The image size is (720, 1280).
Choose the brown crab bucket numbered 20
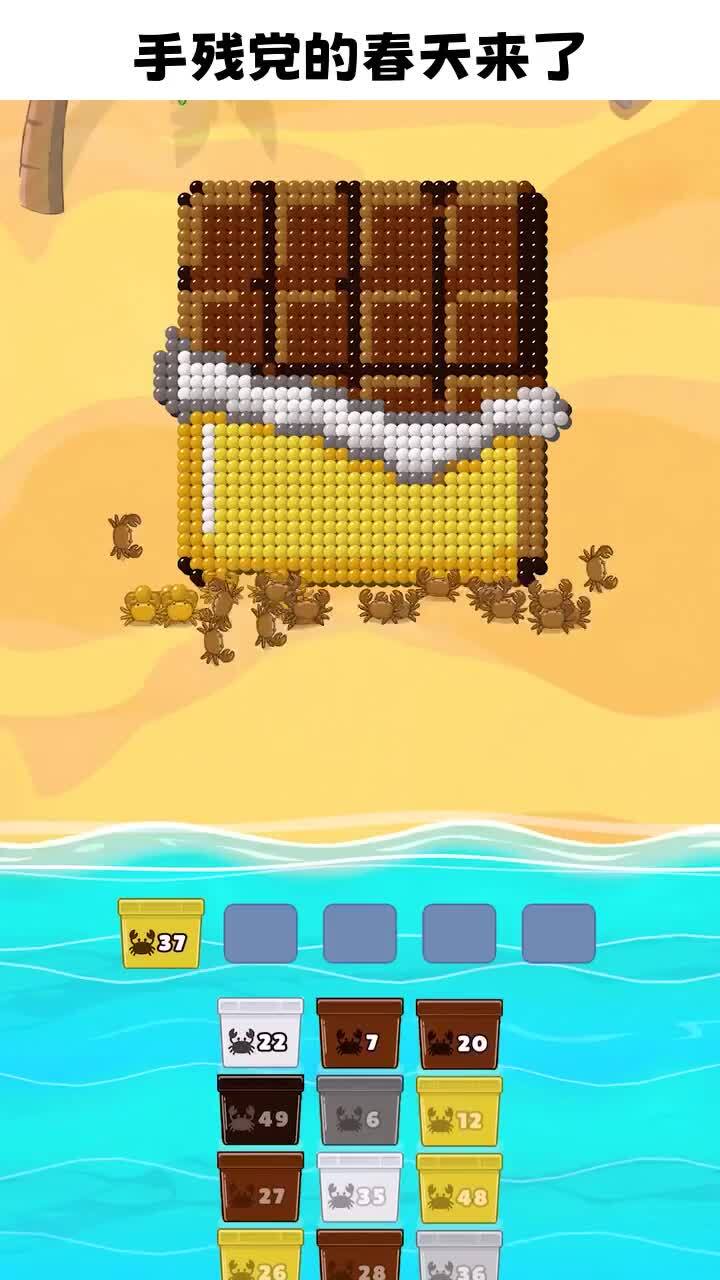coord(459,1033)
